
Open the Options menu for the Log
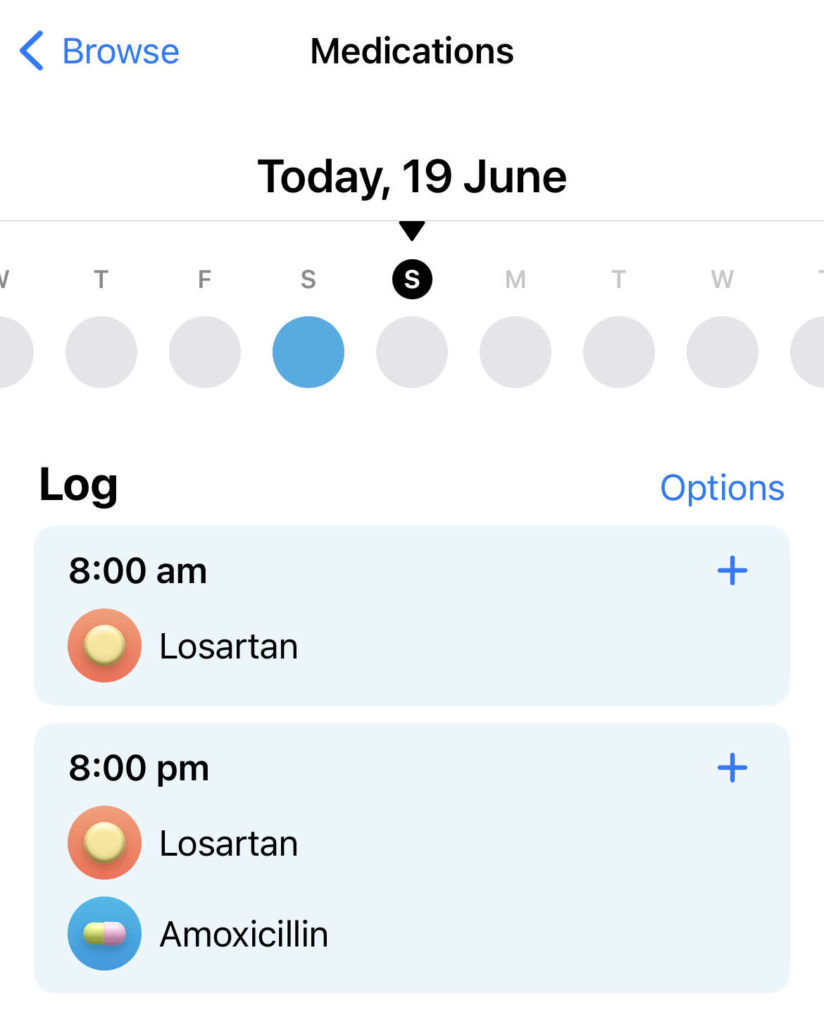(x=722, y=487)
